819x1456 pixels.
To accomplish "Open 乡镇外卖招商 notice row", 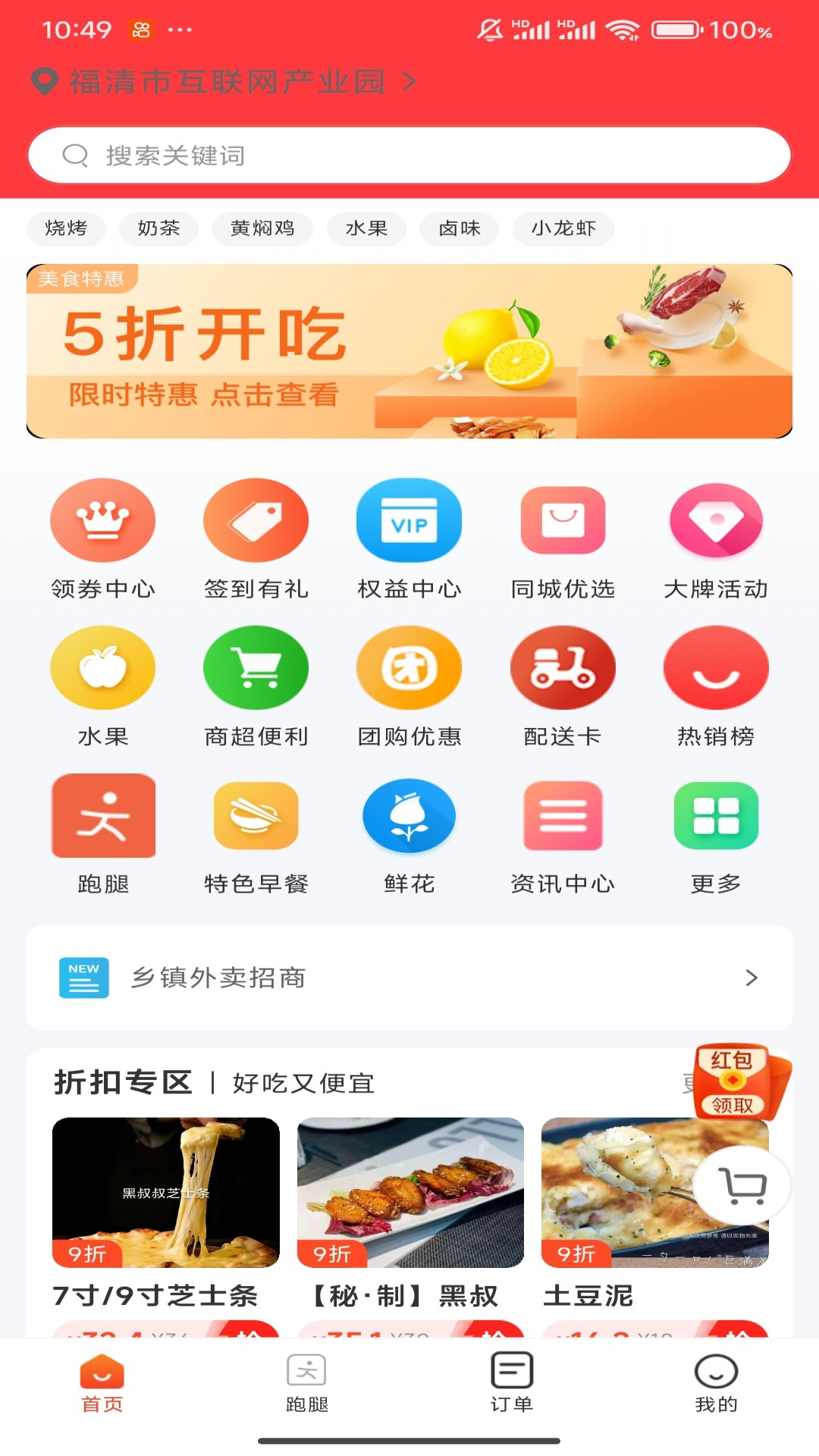I will [409, 977].
